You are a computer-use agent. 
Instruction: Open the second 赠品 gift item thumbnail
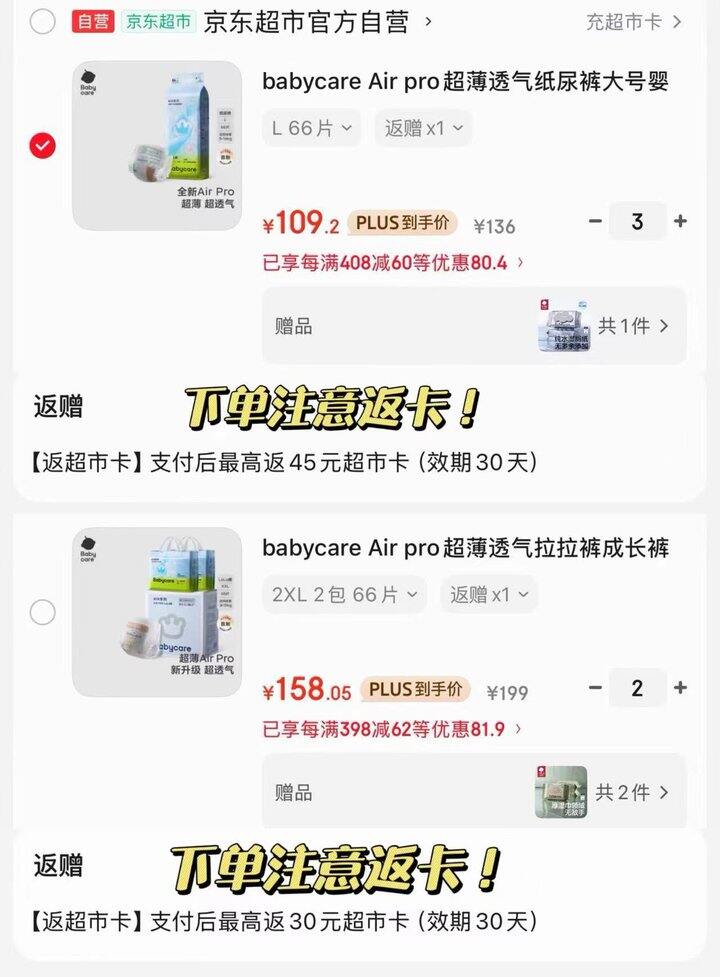pos(563,791)
